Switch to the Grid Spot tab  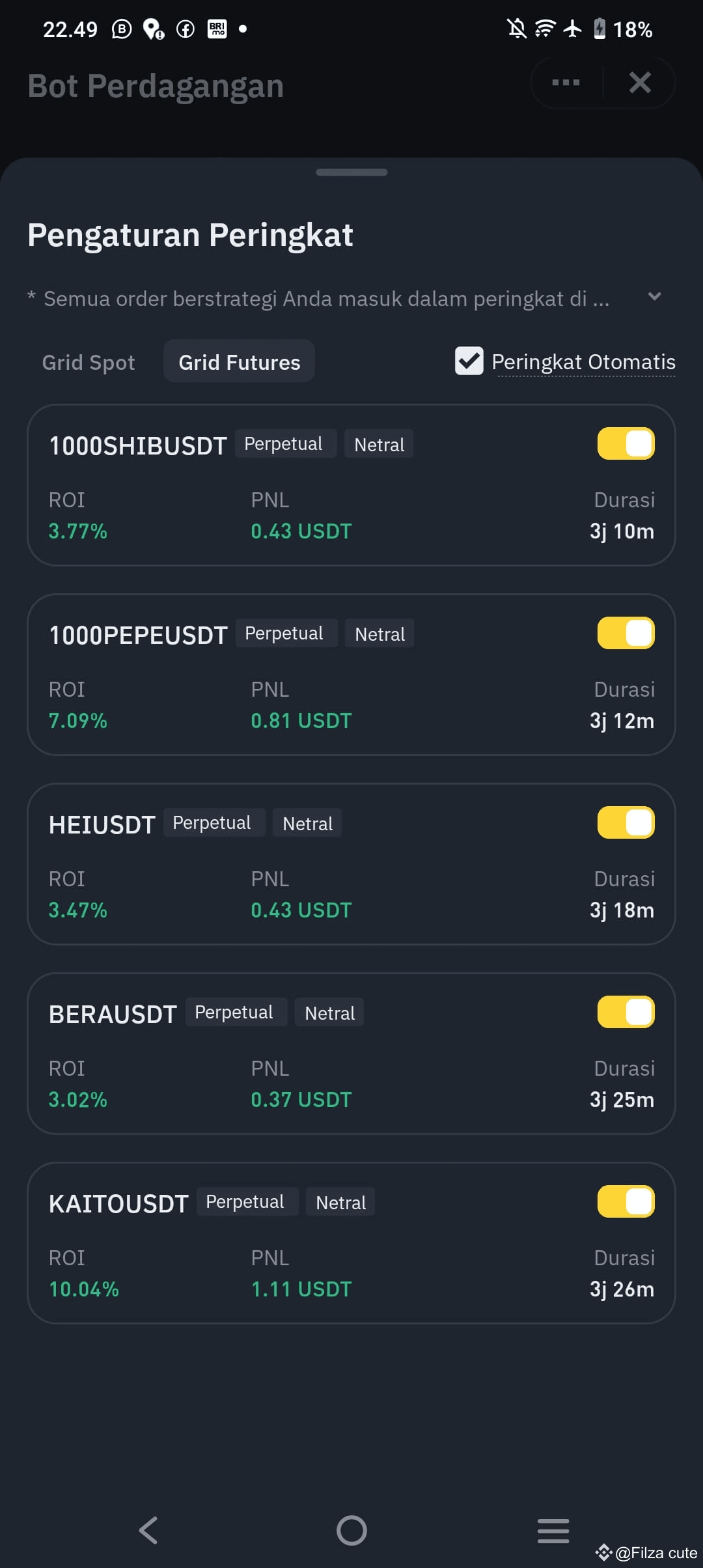pyautogui.click(x=89, y=362)
